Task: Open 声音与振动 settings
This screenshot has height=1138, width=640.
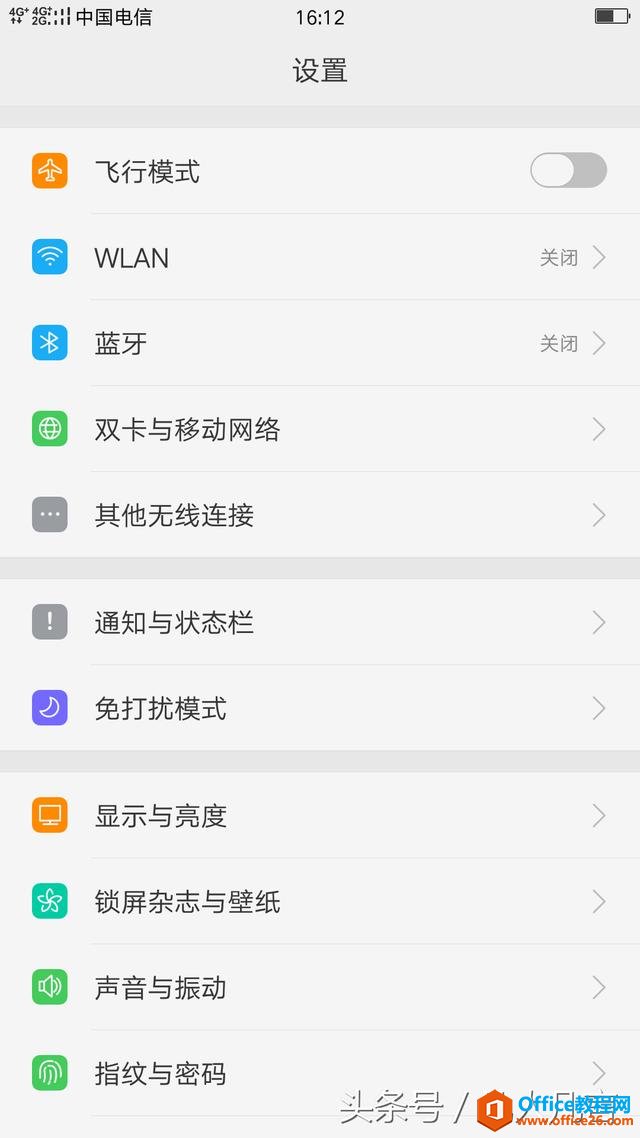Action: click(x=320, y=987)
